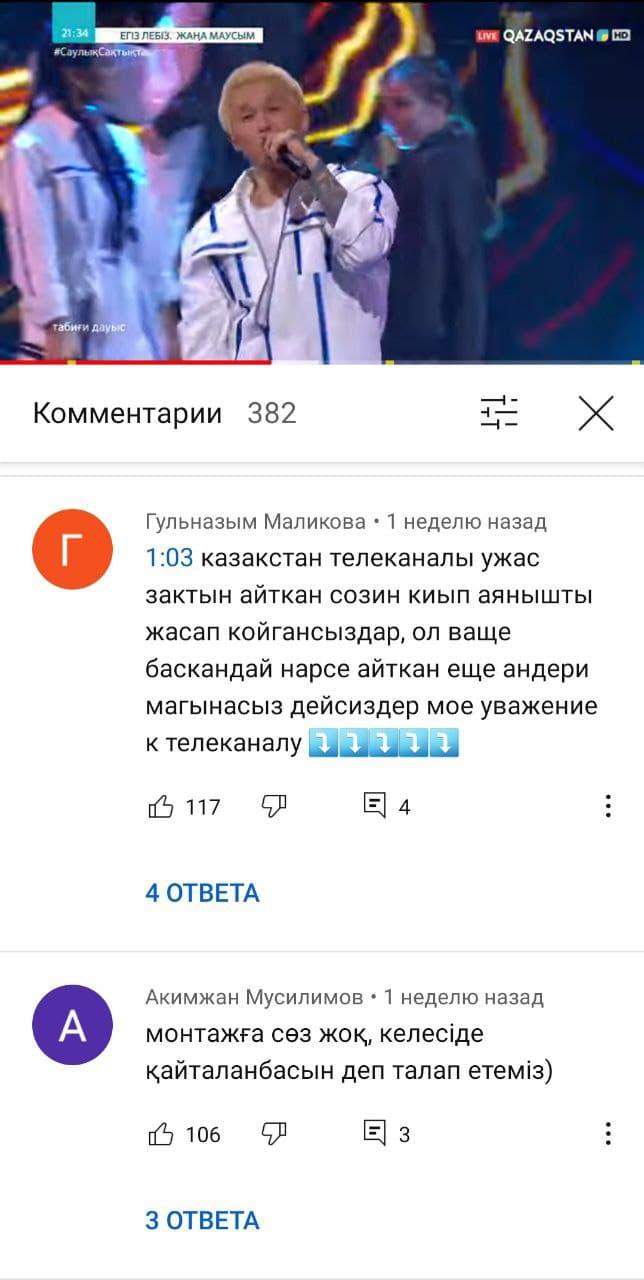Open Гульназым Маликова's profile avatar

click(x=73, y=549)
